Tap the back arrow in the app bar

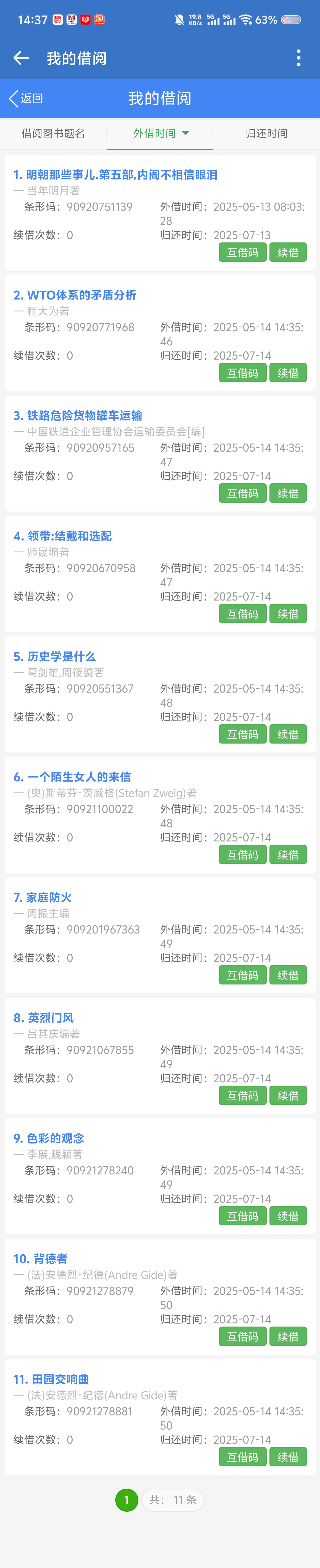(21, 58)
